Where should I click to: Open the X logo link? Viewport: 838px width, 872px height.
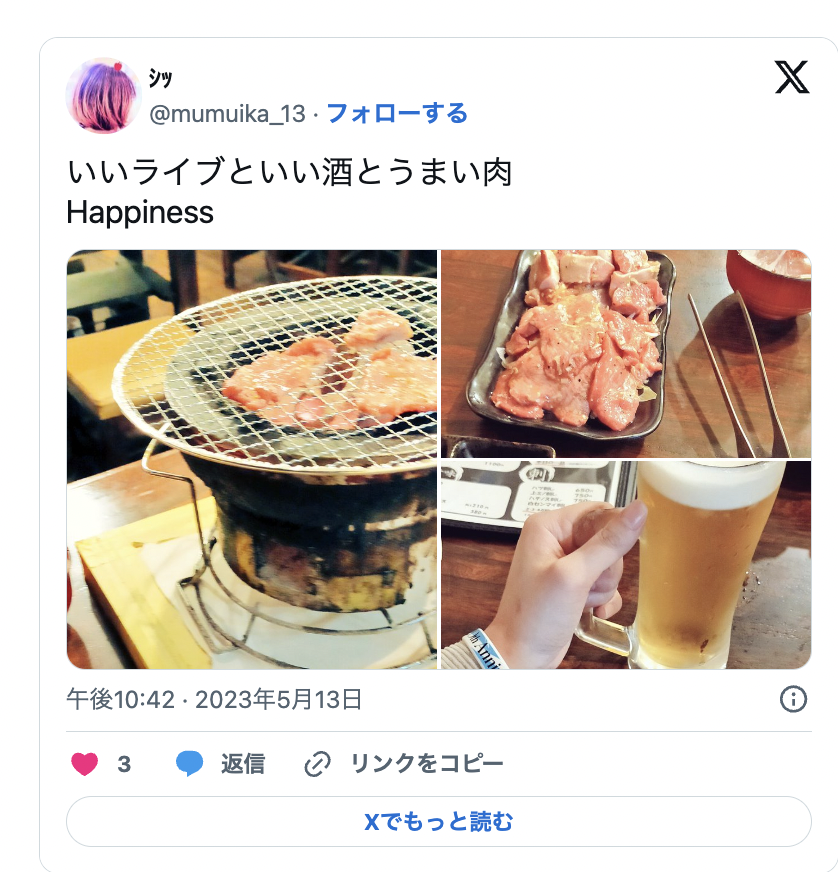pos(791,77)
